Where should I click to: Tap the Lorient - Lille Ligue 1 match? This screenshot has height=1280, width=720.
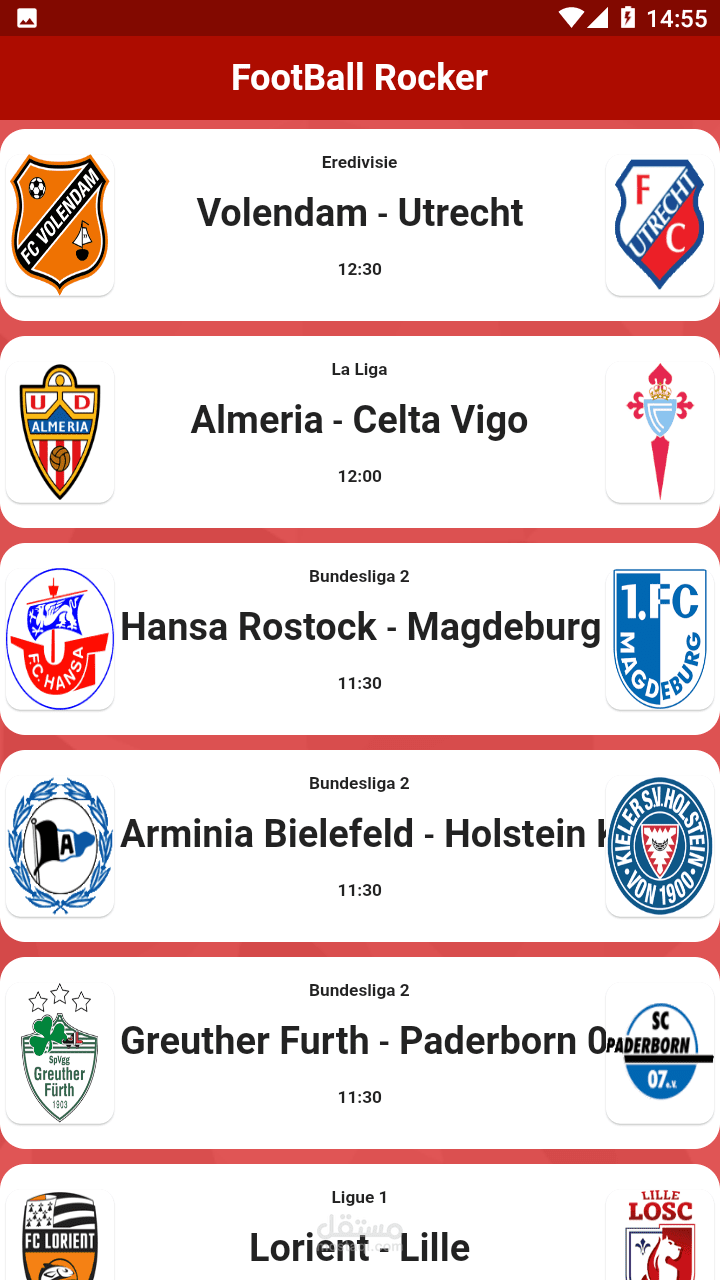(360, 1222)
